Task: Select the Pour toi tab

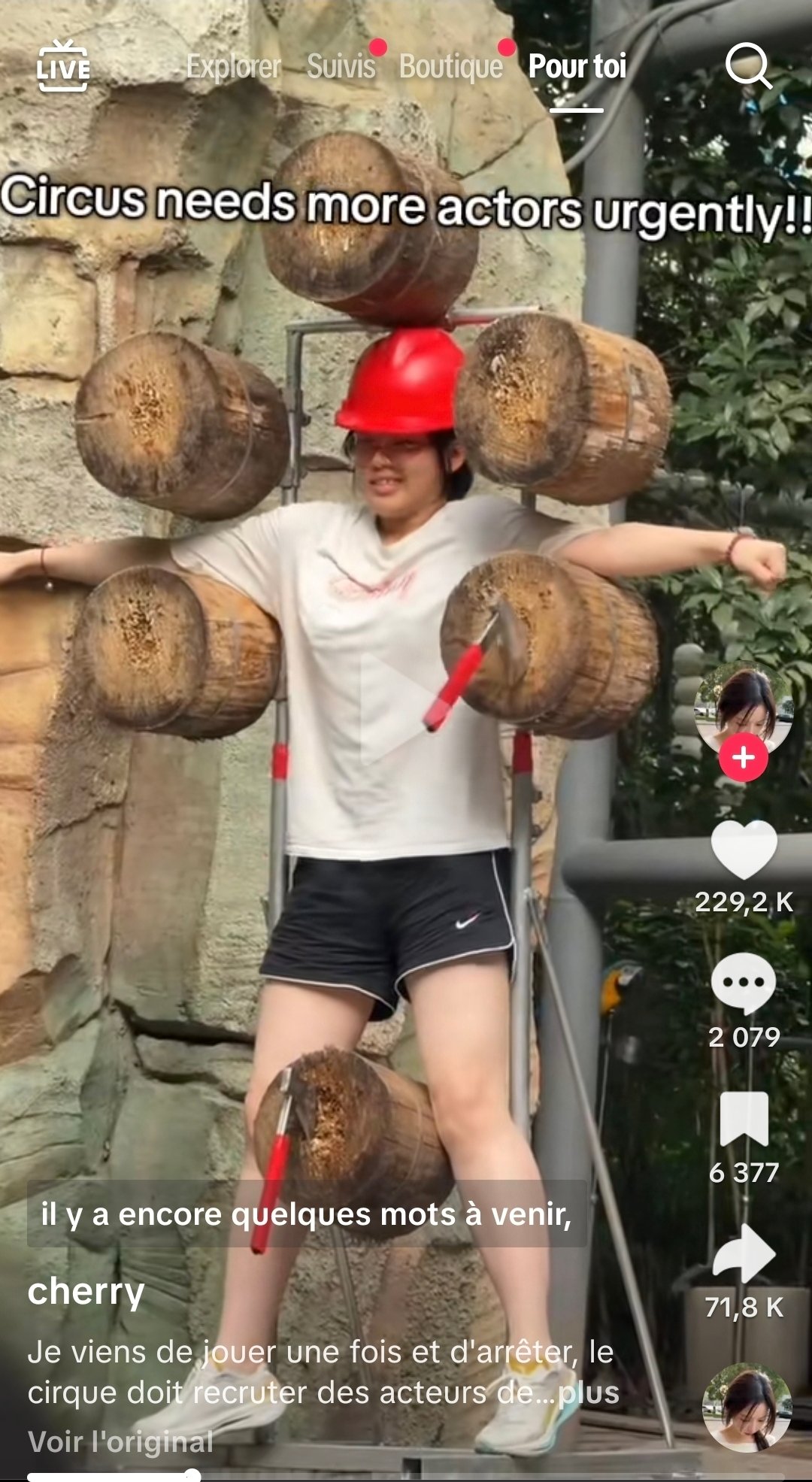Action: coord(577,66)
